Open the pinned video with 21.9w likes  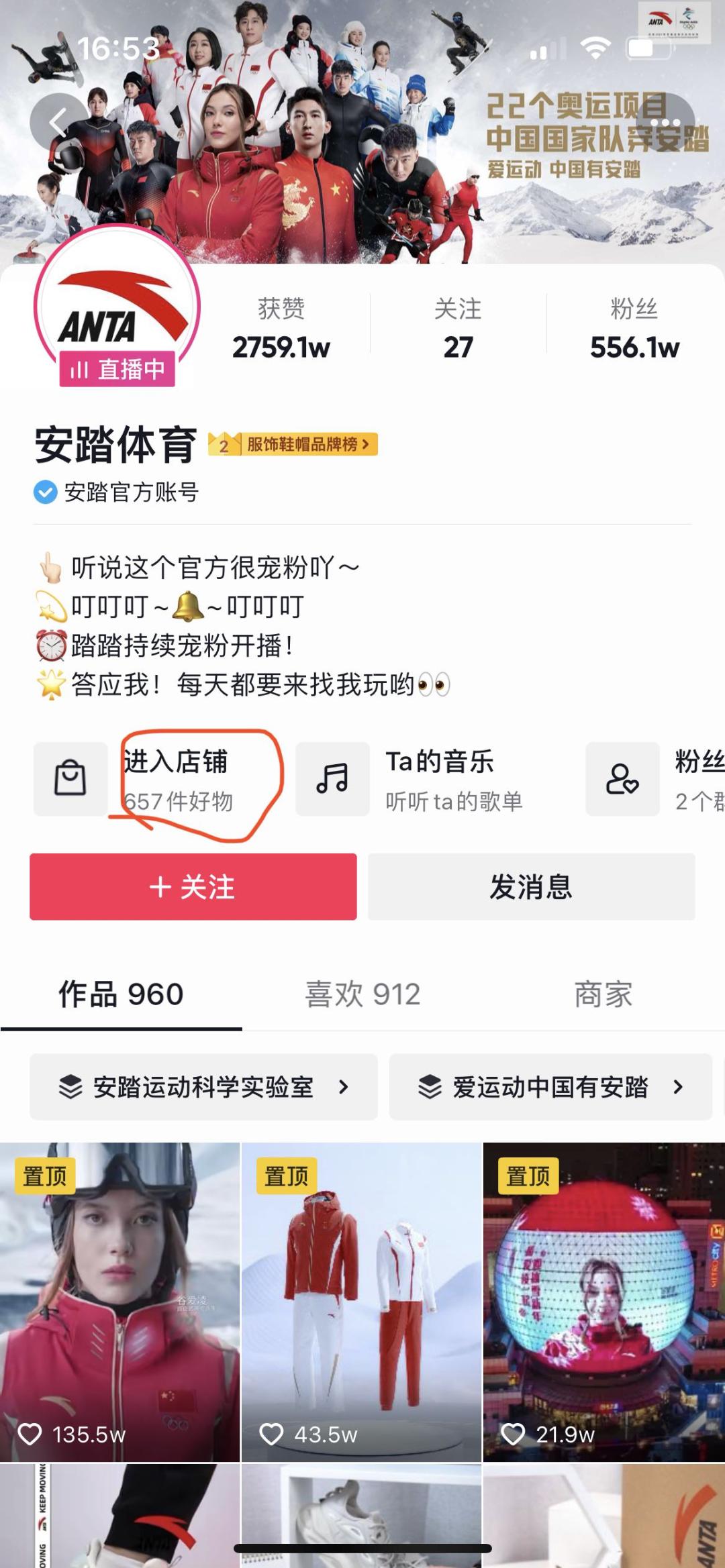pyautogui.click(x=603, y=1302)
